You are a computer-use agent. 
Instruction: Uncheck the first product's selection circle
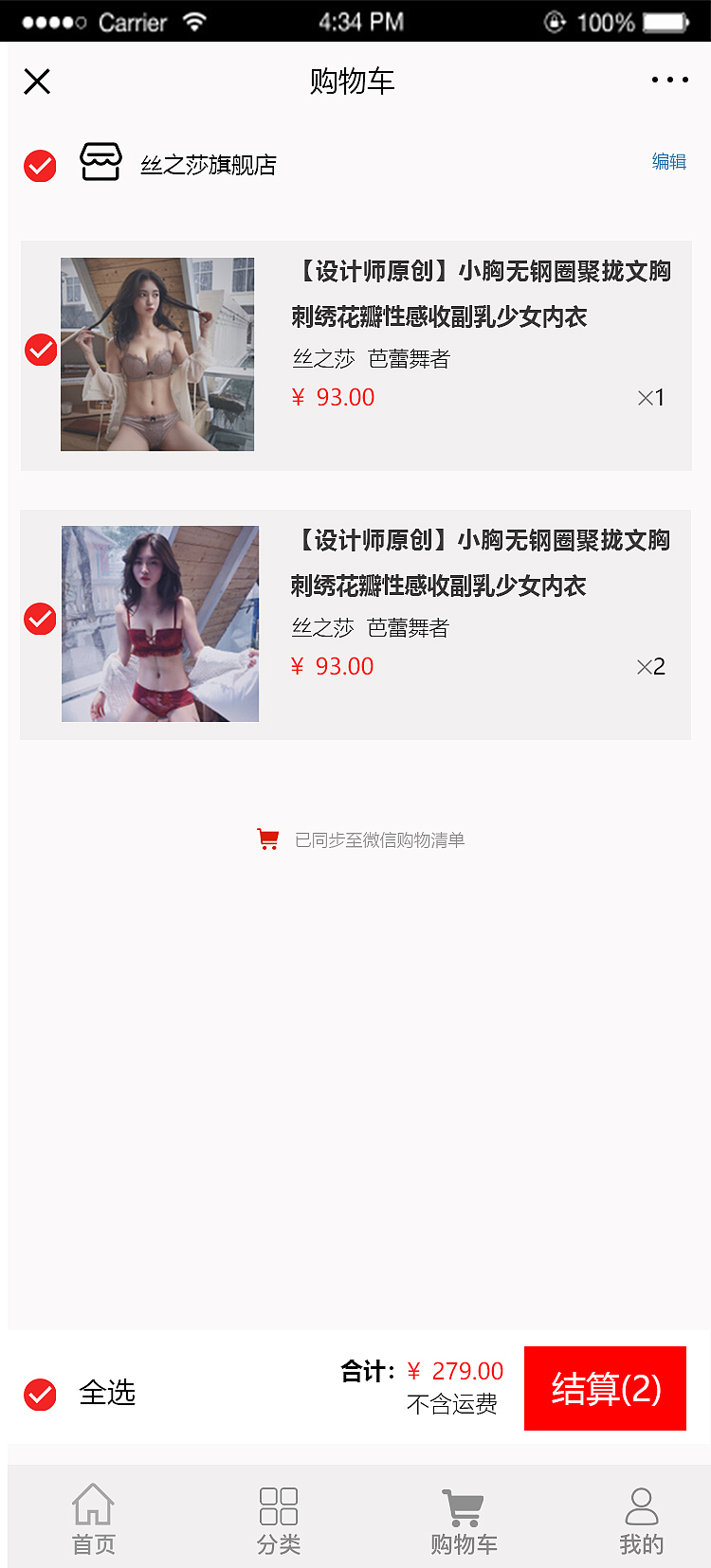point(40,351)
